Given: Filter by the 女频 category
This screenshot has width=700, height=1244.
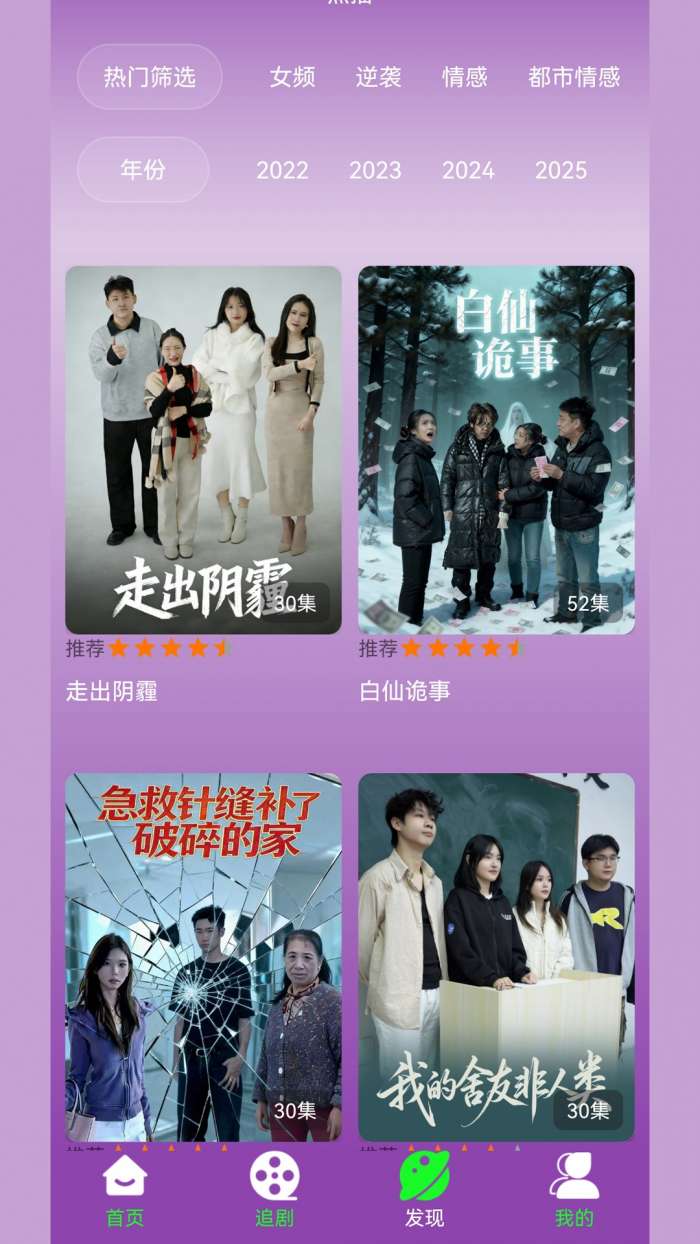Looking at the screenshot, I should (293, 77).
